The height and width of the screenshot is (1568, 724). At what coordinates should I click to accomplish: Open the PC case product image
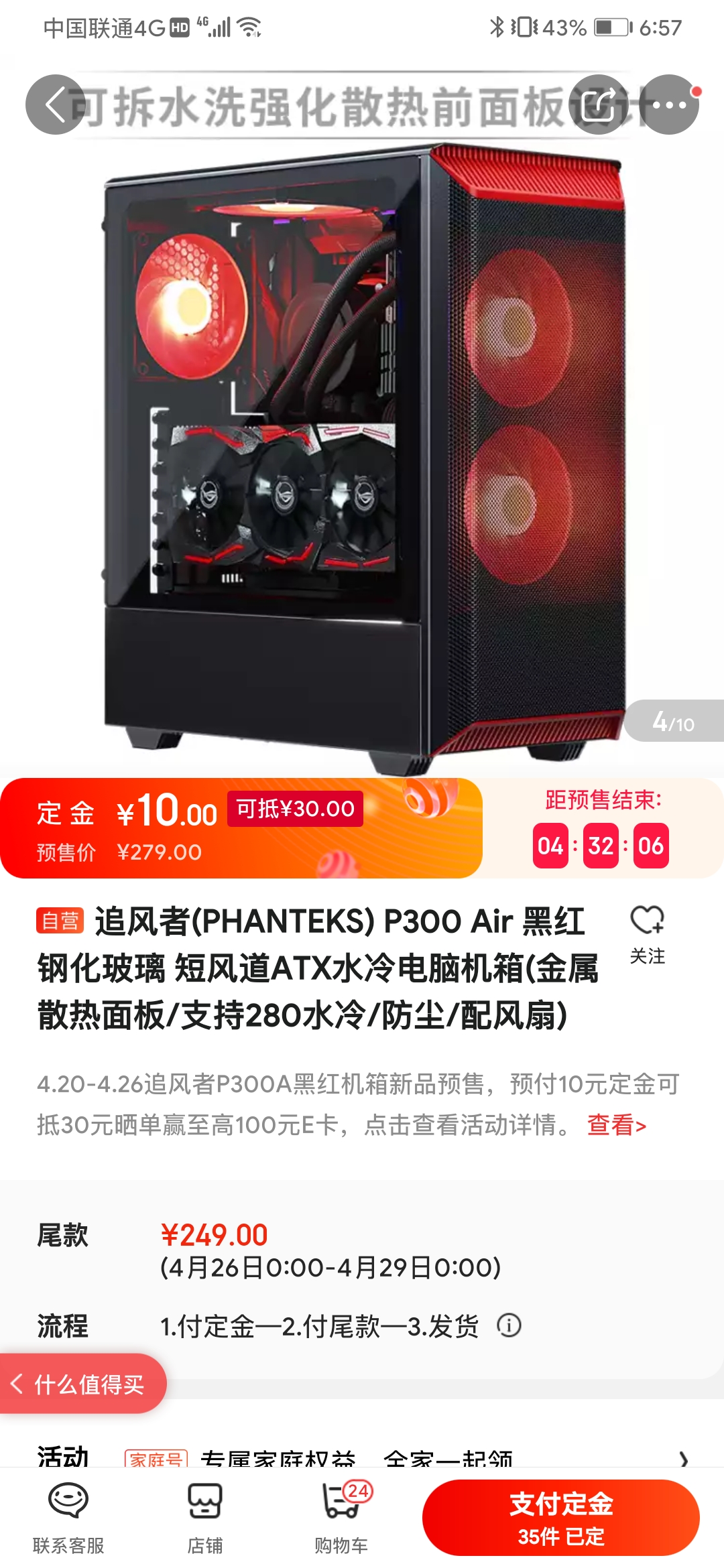click(x=362, y=456)
